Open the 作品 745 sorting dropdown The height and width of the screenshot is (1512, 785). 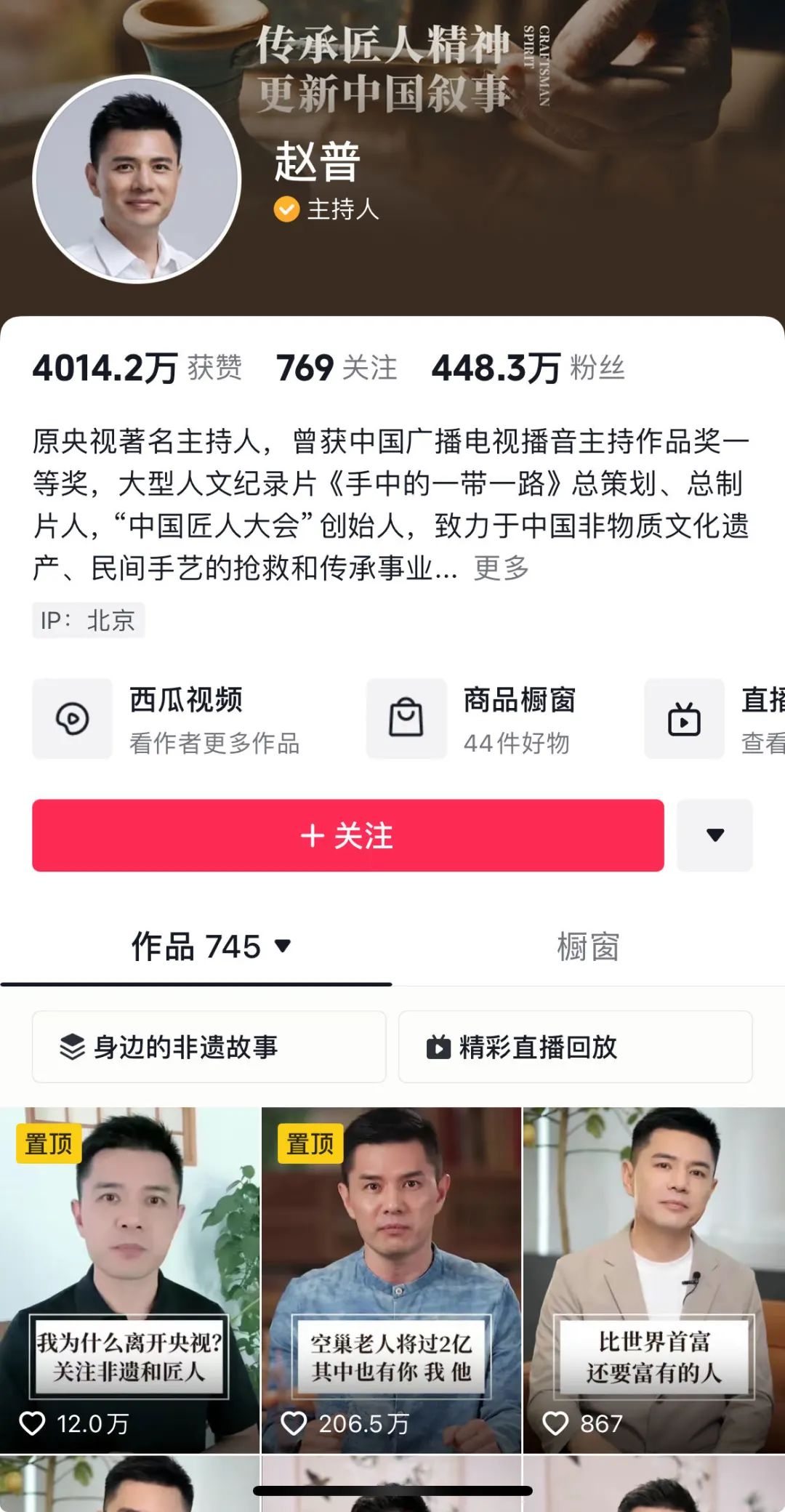pos(211,946)
